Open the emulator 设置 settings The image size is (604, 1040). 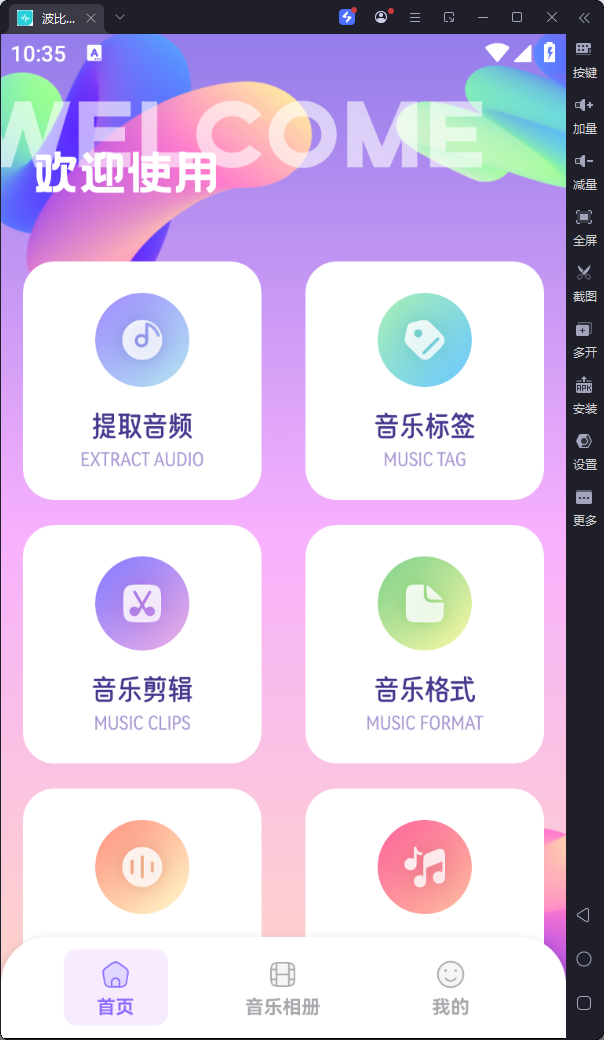coord(584,450)
